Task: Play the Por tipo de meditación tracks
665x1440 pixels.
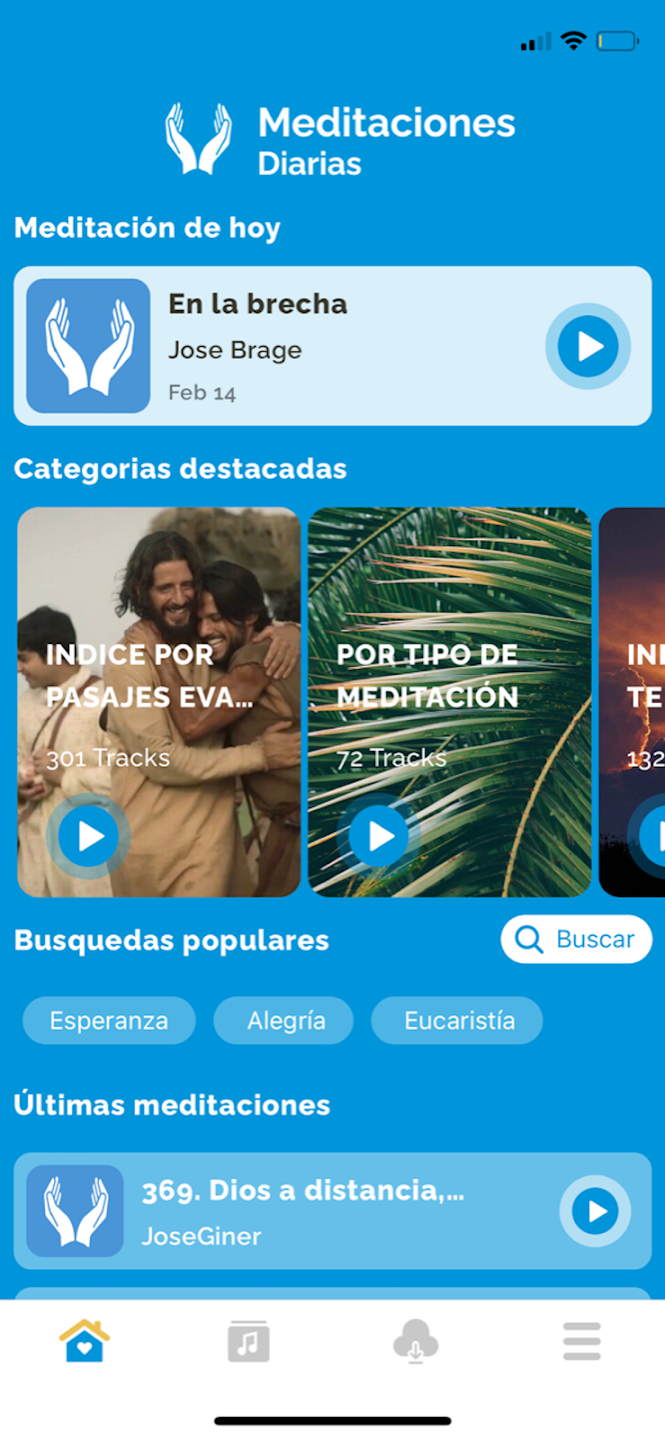Action: 379,835
